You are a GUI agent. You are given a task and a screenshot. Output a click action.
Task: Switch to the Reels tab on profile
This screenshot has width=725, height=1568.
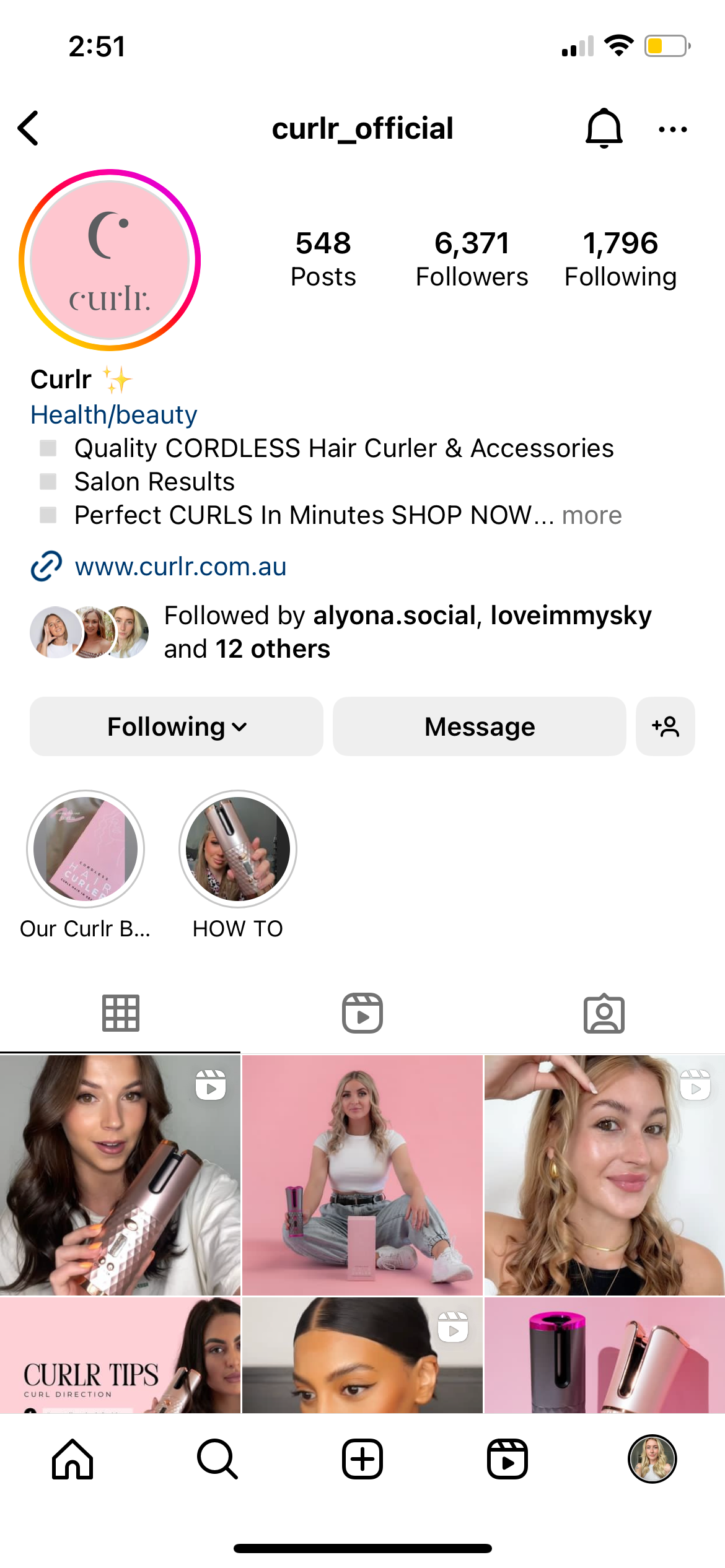pyautogui.click(x=362, y=1014)
